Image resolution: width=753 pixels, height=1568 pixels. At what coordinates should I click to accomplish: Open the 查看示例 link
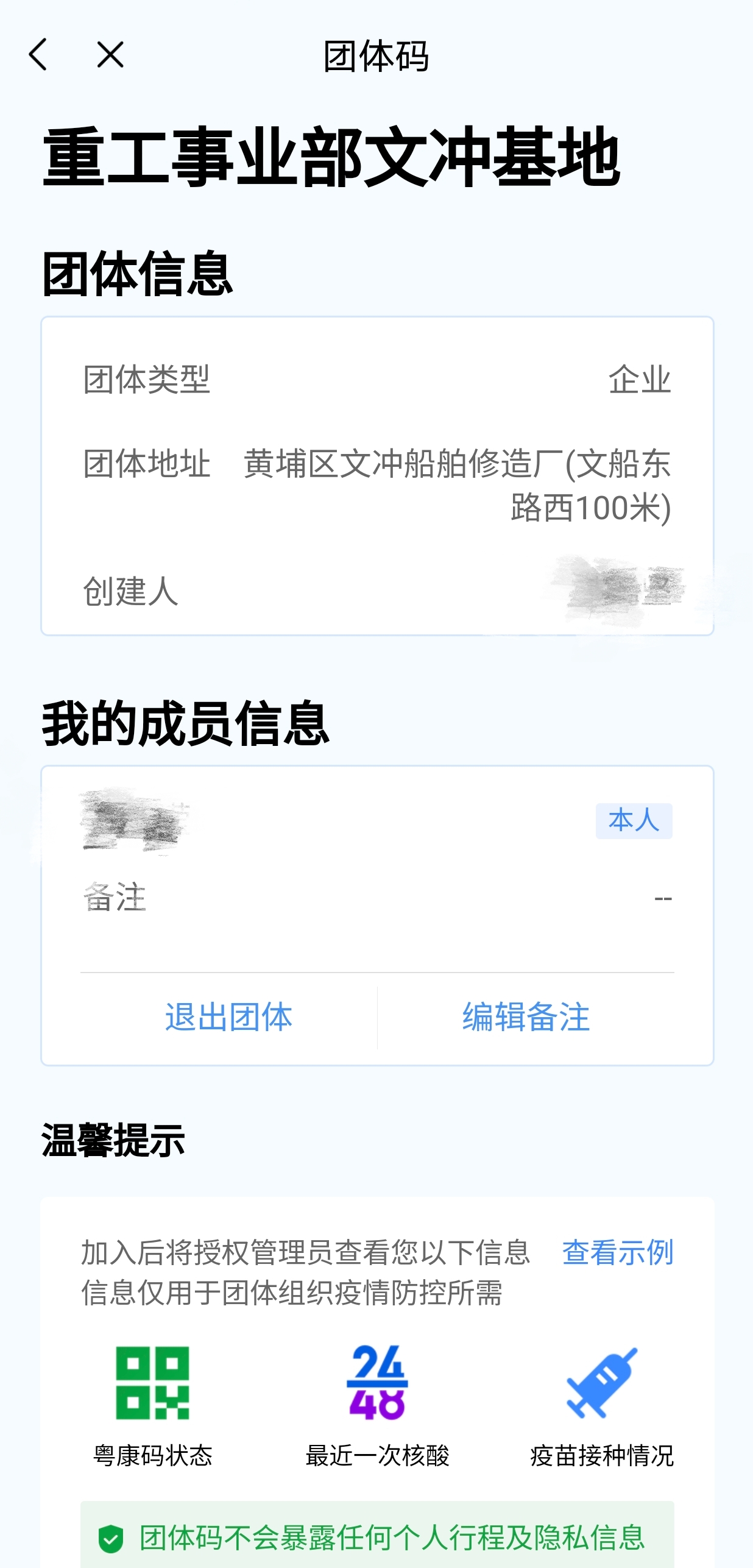617,1252
